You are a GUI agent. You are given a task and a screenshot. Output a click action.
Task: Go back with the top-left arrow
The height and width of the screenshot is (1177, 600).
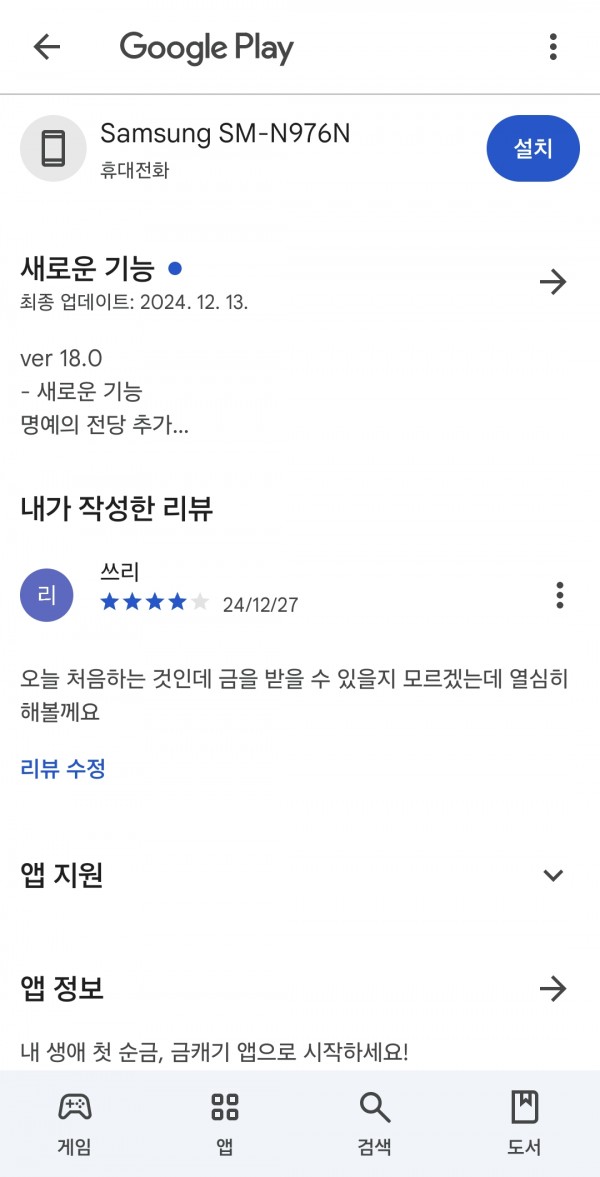[47, 47]
